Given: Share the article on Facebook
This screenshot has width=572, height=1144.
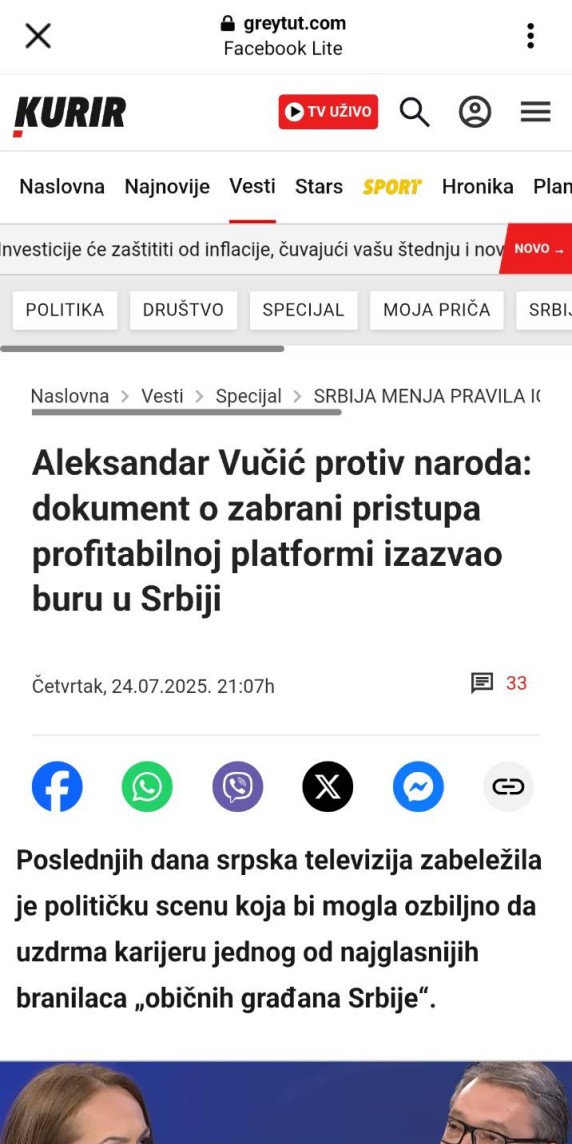Looking at the screenshot, I should point(57,786).
